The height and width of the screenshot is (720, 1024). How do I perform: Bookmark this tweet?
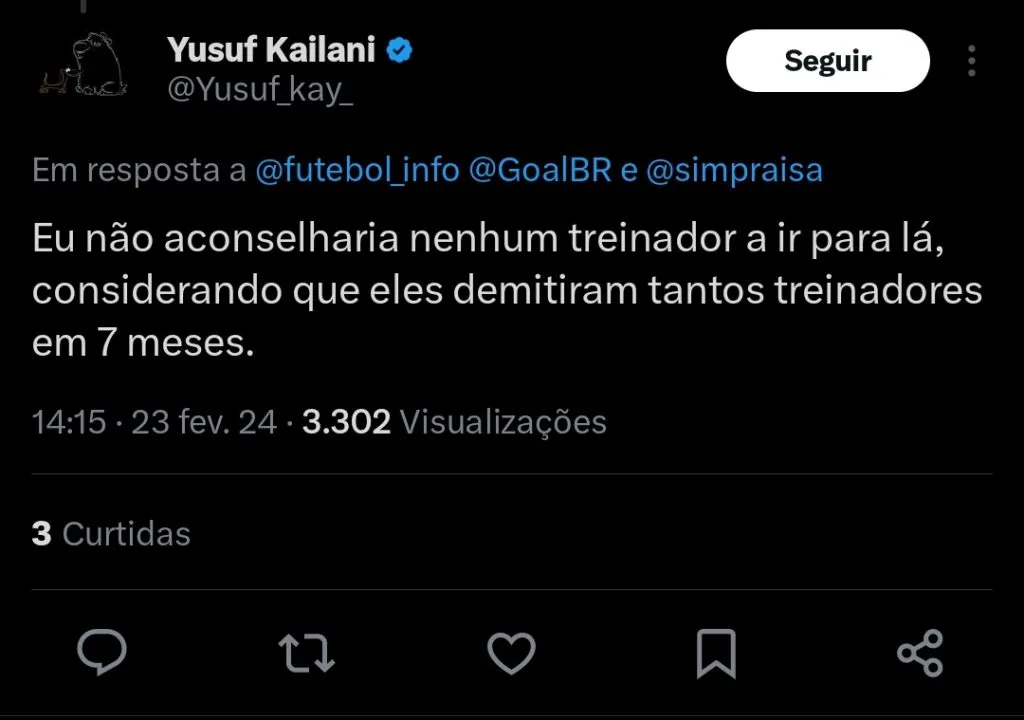(x=715, y=653)
